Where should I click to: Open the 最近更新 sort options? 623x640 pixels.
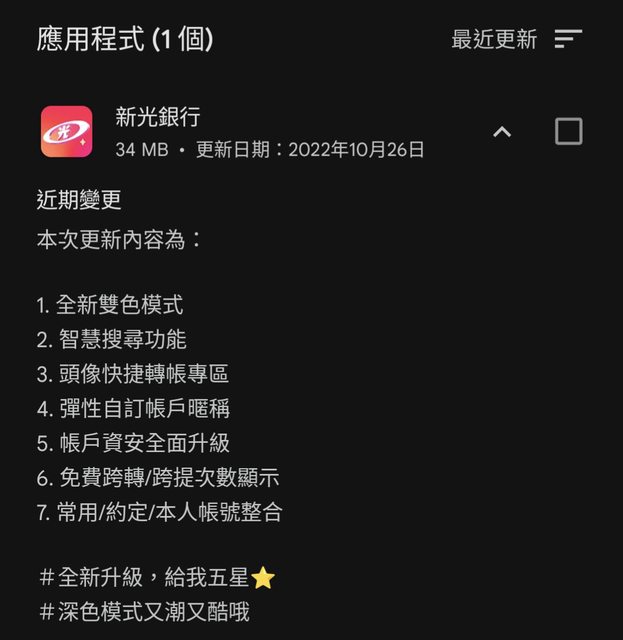(x=516, y=39)
